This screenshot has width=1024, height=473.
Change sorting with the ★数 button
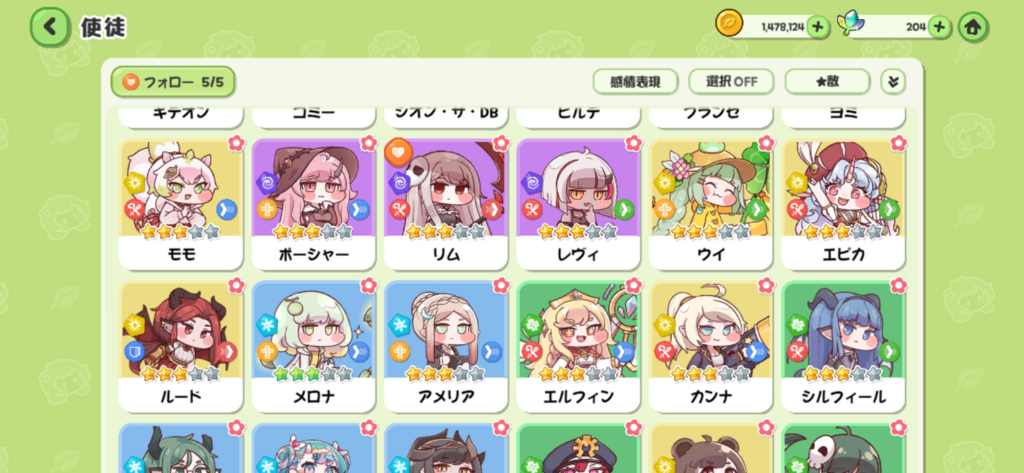click(826, 81)
